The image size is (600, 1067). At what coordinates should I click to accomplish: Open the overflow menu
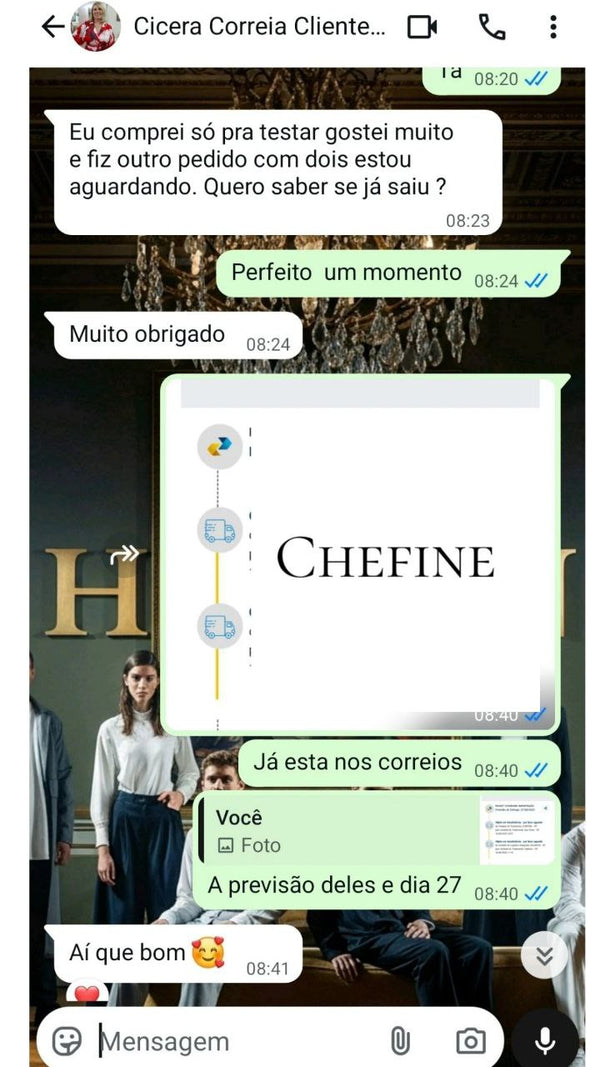pyautogui.click(x=553, y=27)
